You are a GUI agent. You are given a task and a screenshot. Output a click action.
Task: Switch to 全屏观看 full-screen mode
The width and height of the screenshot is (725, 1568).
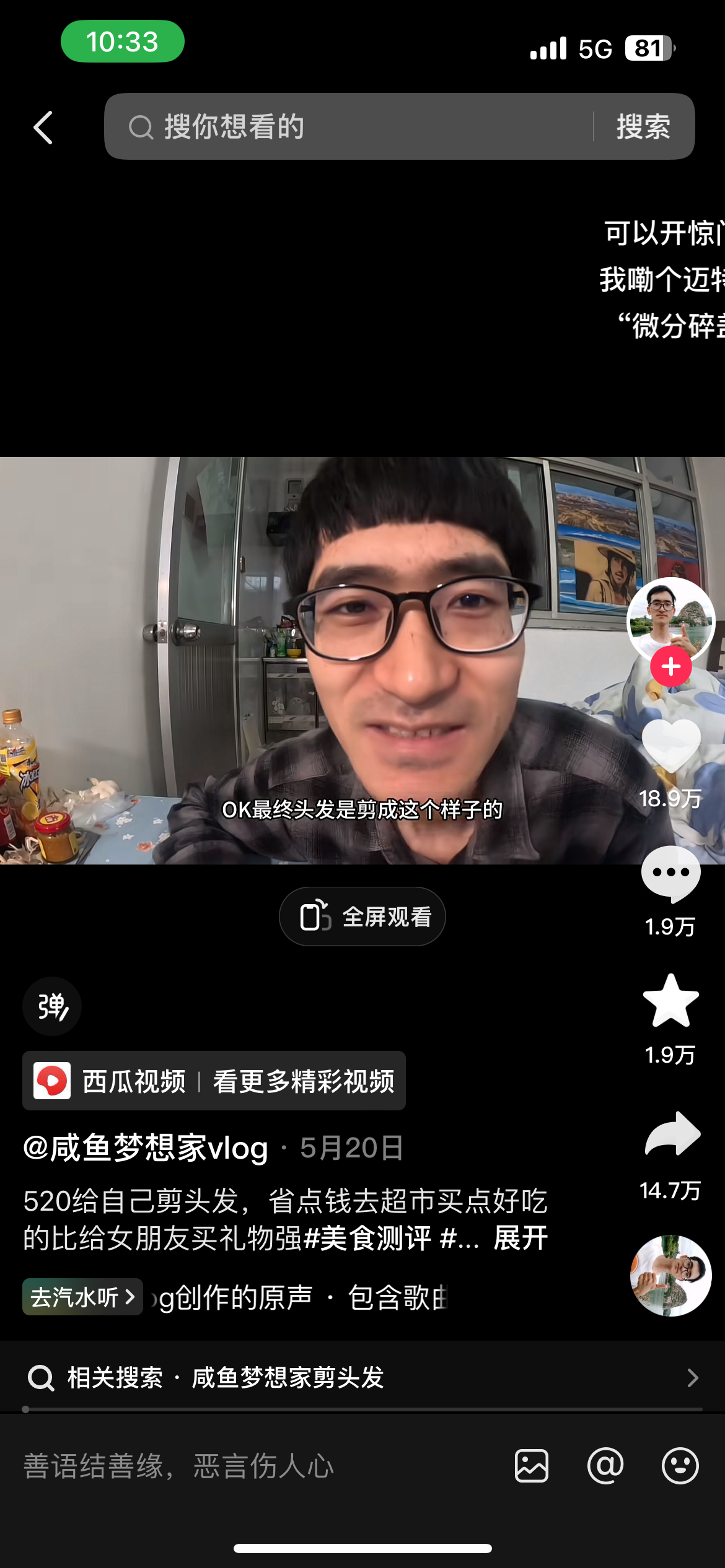tap(362, 917)
